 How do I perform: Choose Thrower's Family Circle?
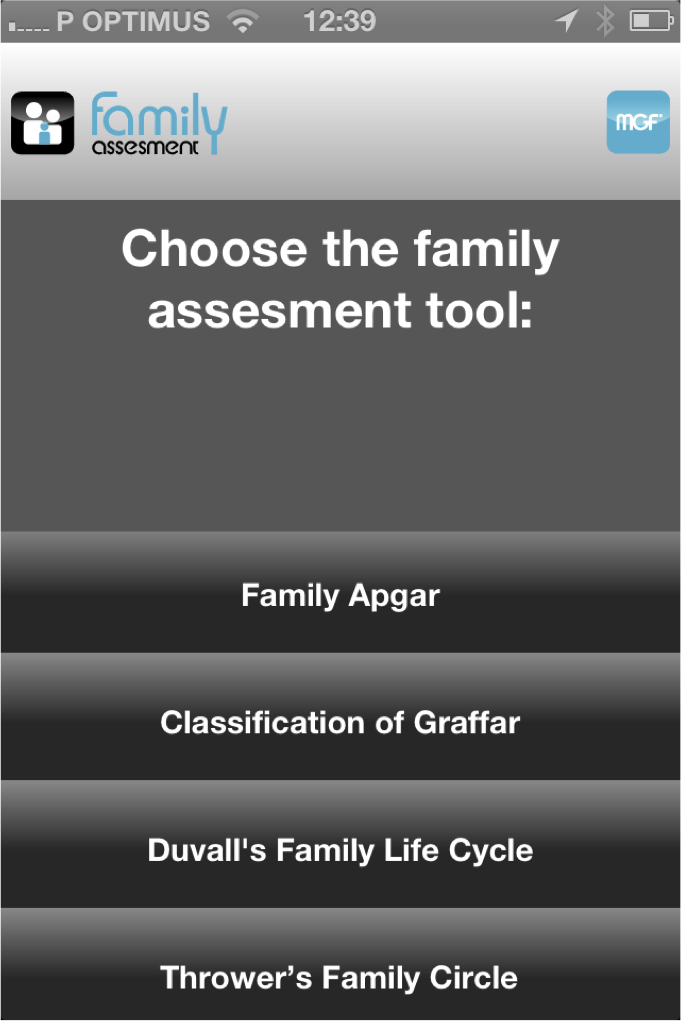pos(340,975)
